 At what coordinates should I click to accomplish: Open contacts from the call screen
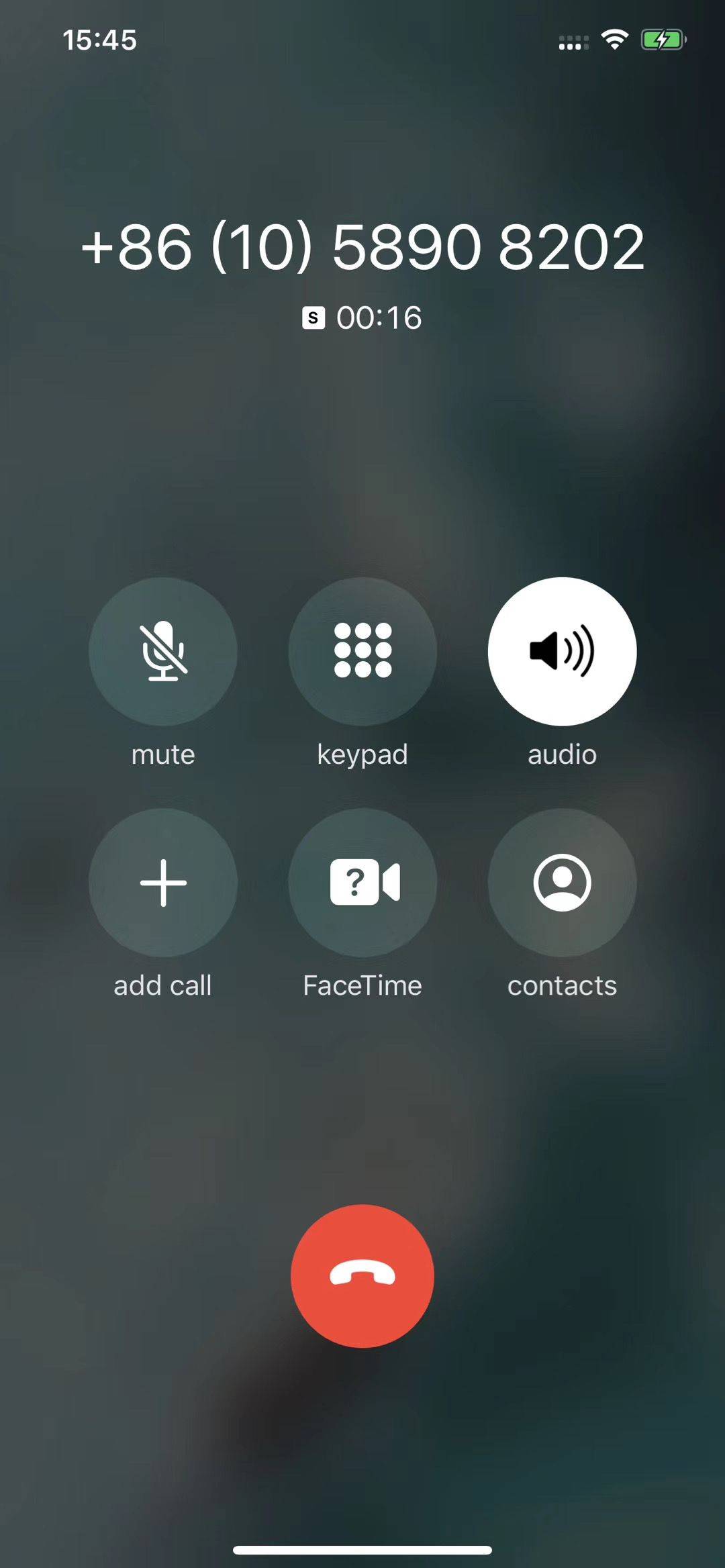point(562,882)
